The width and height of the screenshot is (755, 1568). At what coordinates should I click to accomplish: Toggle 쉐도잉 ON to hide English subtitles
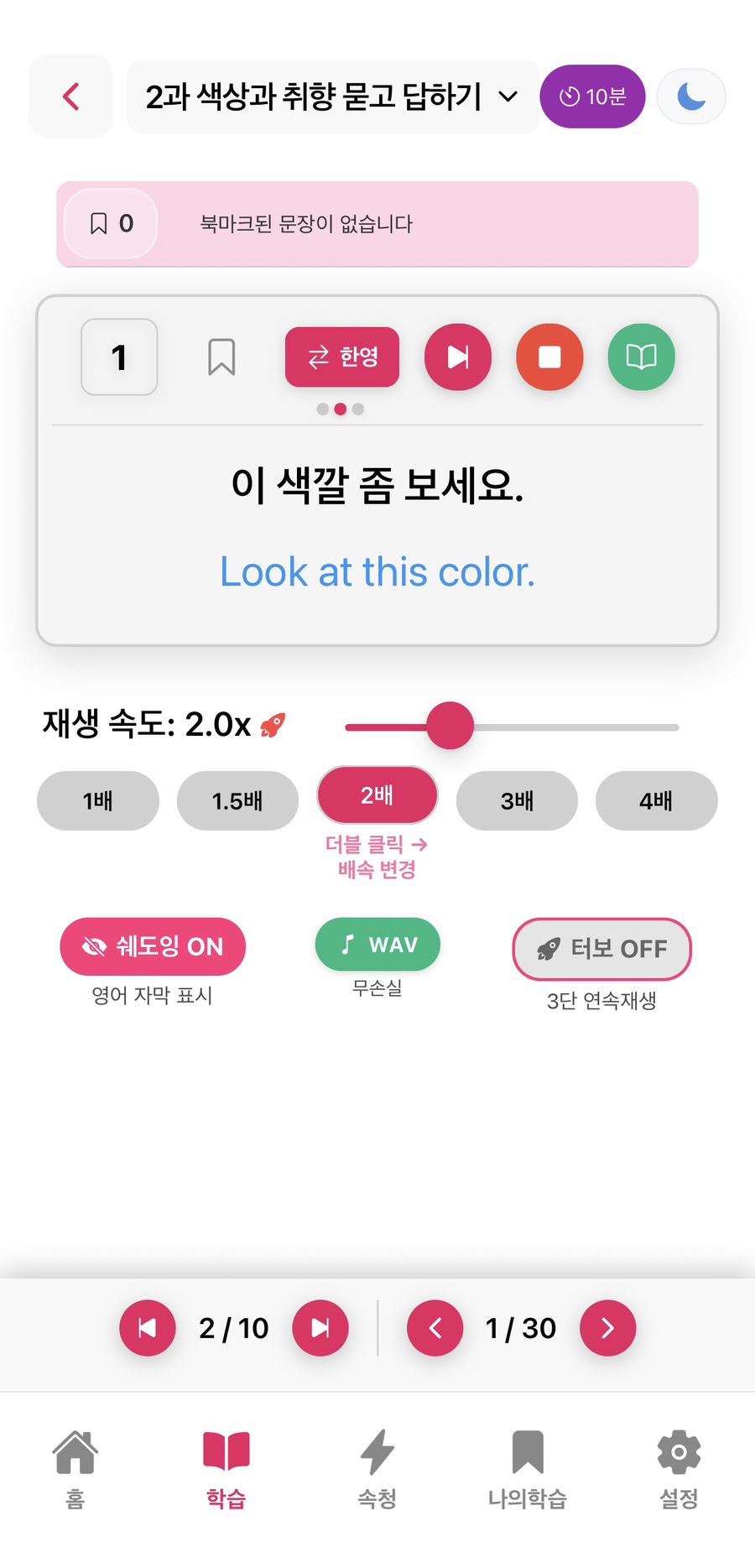click(153, 946)
